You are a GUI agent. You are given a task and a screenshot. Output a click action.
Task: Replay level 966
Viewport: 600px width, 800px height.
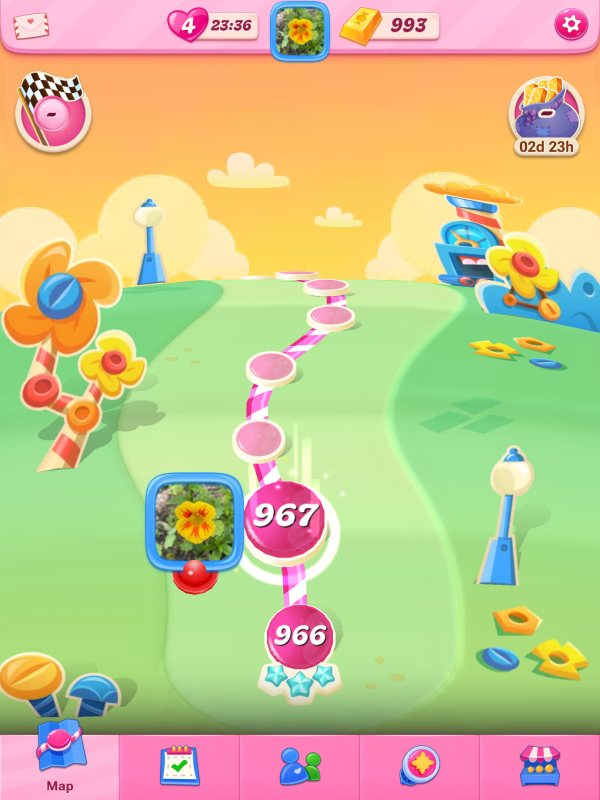pos(300,636)
